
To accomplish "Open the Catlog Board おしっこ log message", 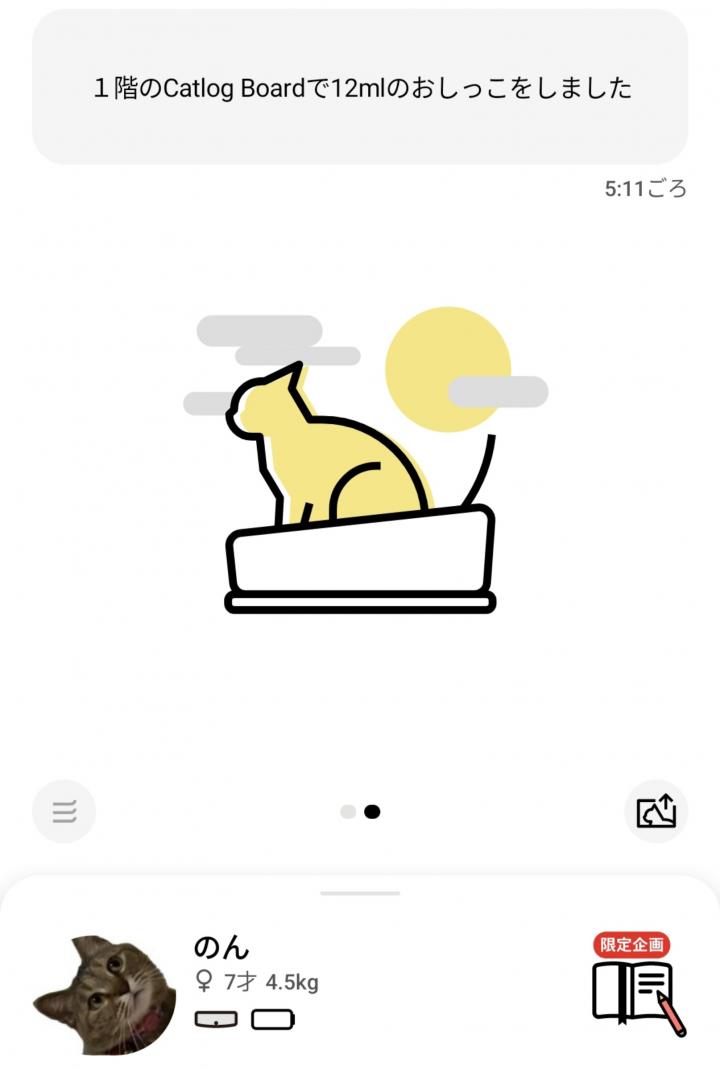I will [x=360, y=88].
